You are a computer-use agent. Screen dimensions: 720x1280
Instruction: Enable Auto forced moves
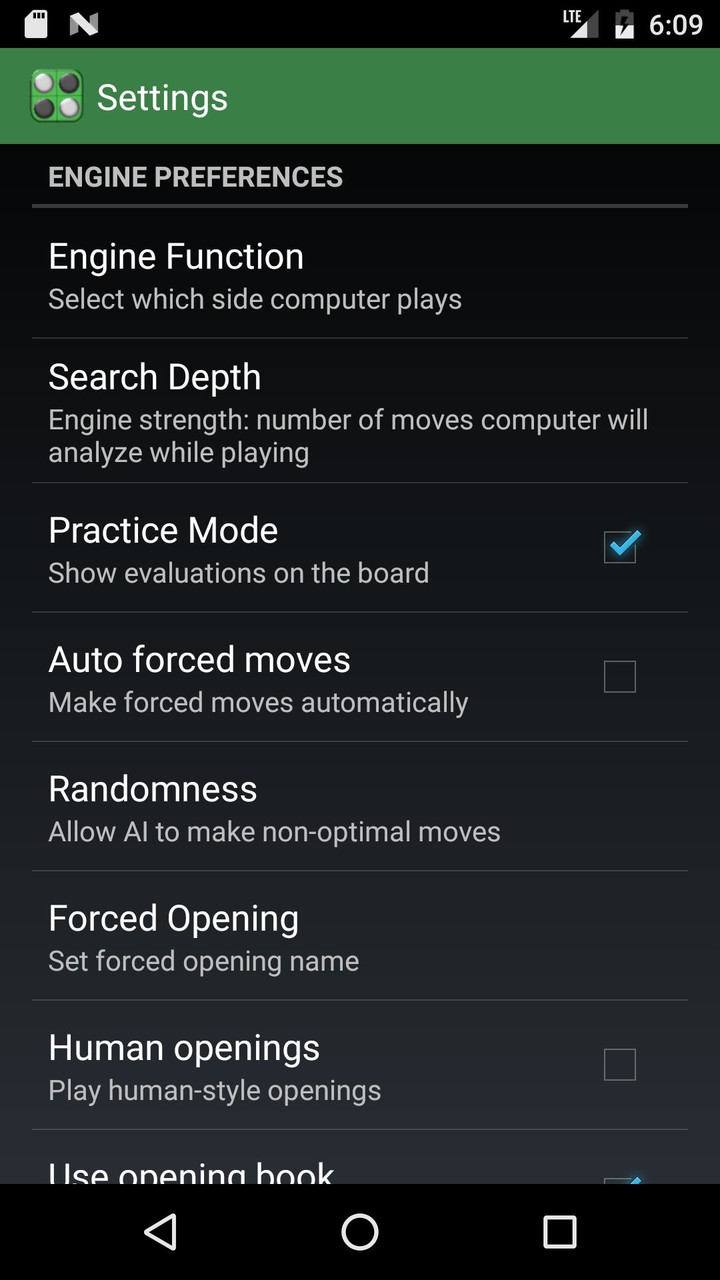click(x=620, y=677)
